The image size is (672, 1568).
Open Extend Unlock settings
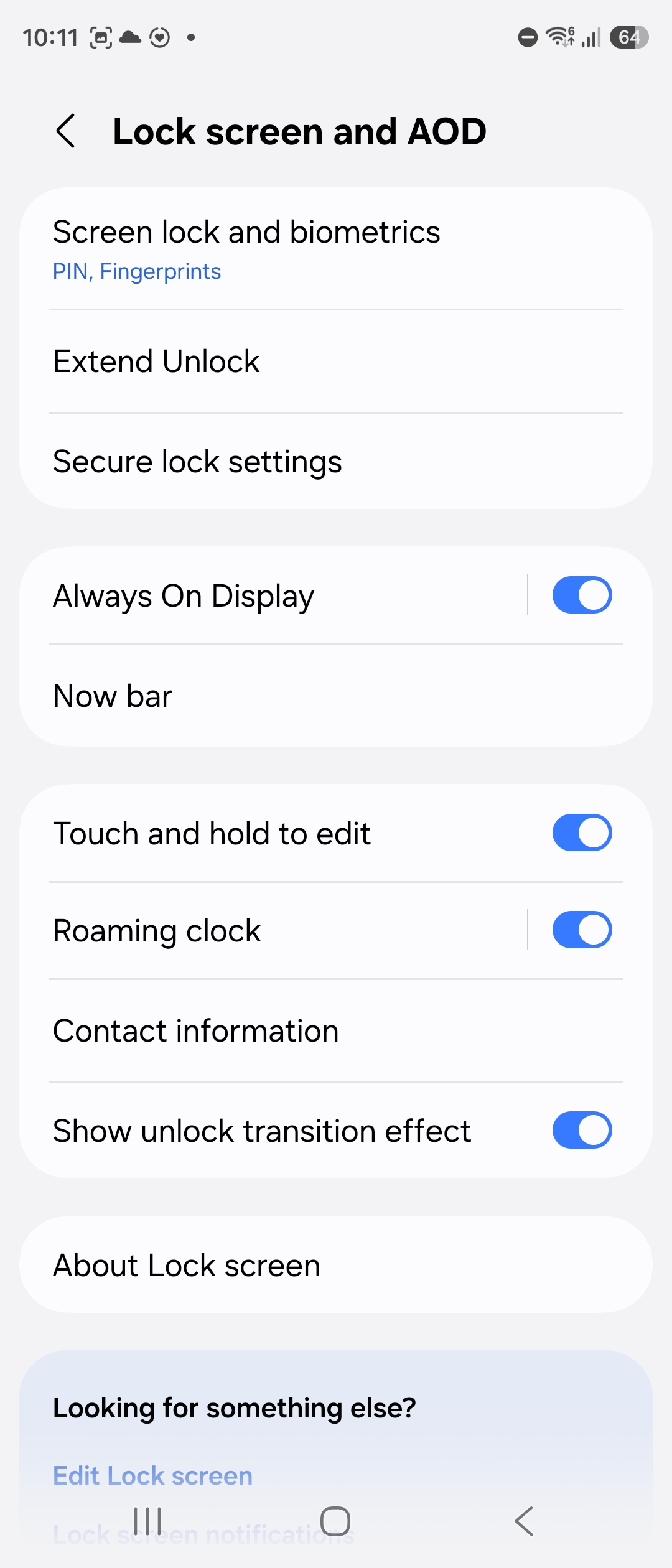point(336,362)
